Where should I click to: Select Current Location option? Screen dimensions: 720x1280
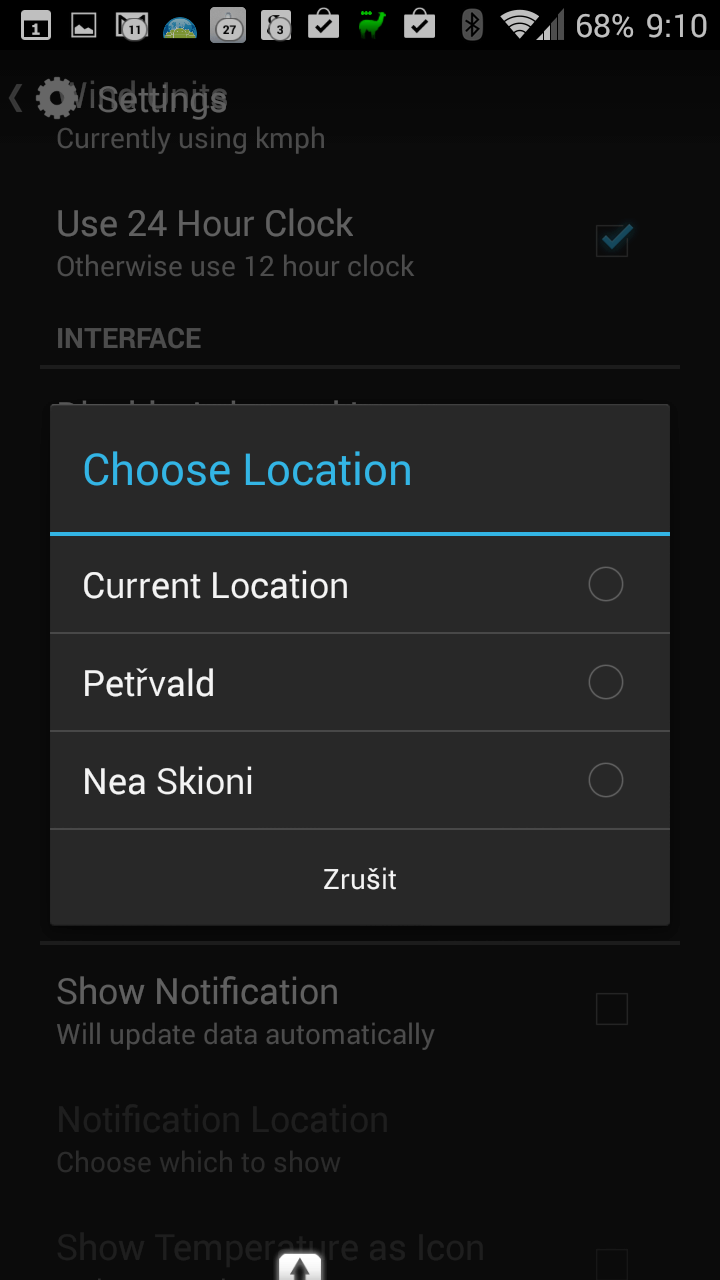pos(360,585)
